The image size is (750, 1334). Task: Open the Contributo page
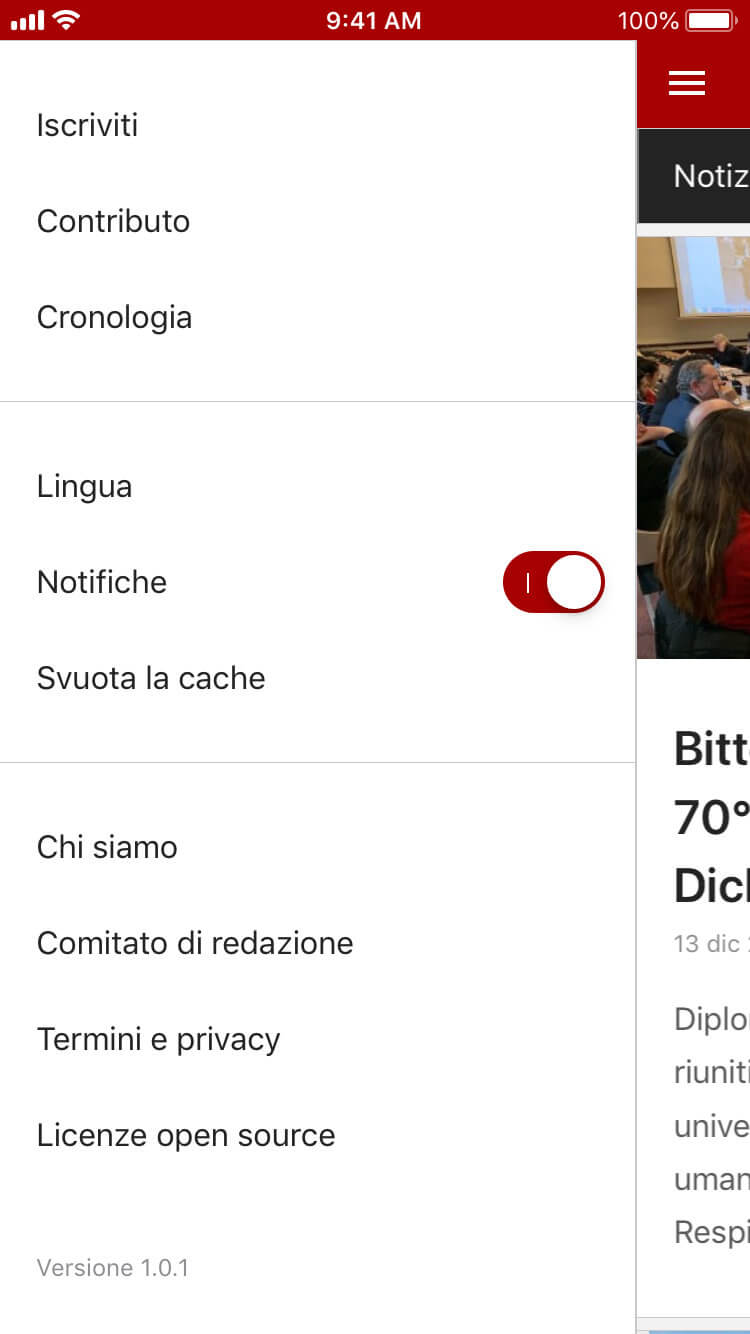coord(113,222)
